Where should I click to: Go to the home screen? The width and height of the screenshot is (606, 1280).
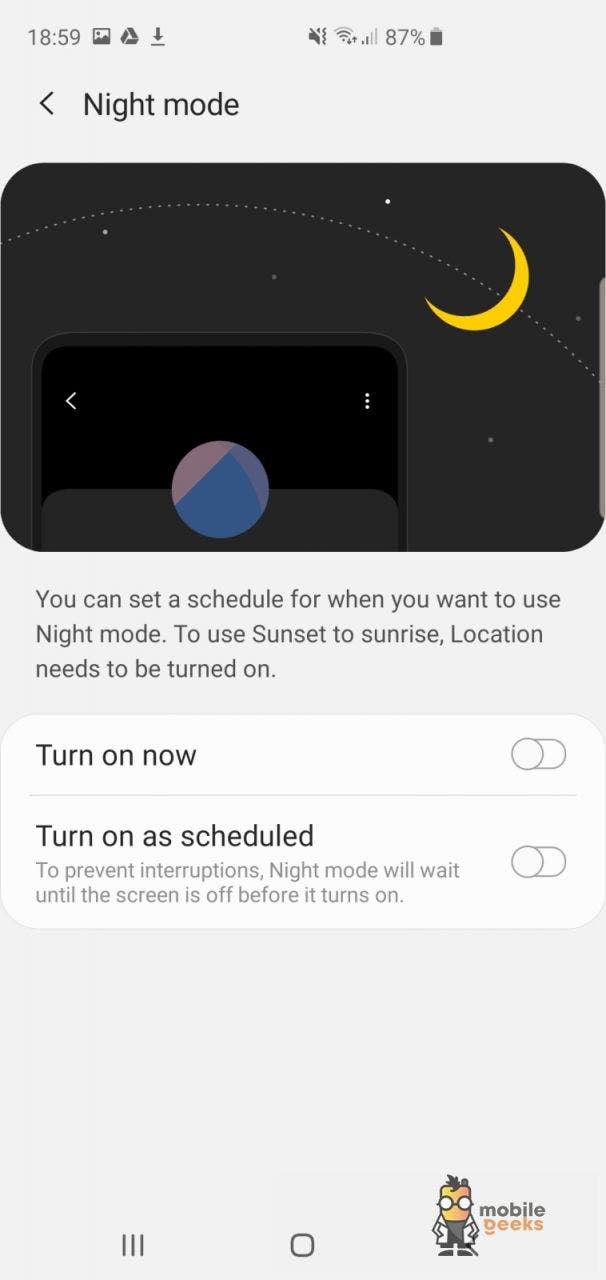click(x=302, y=1245)
